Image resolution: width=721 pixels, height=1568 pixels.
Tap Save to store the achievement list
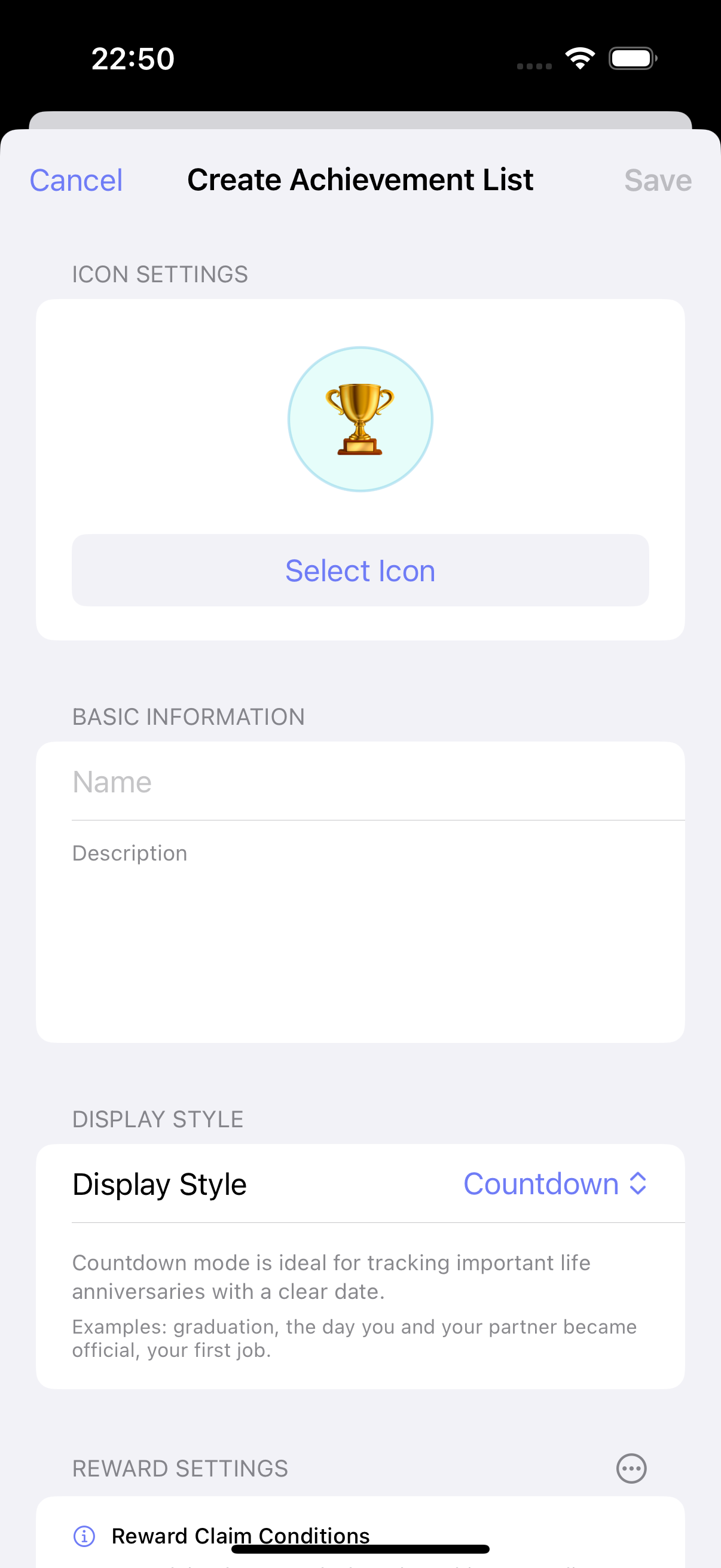pyautogui.click(x=657, y=180)
